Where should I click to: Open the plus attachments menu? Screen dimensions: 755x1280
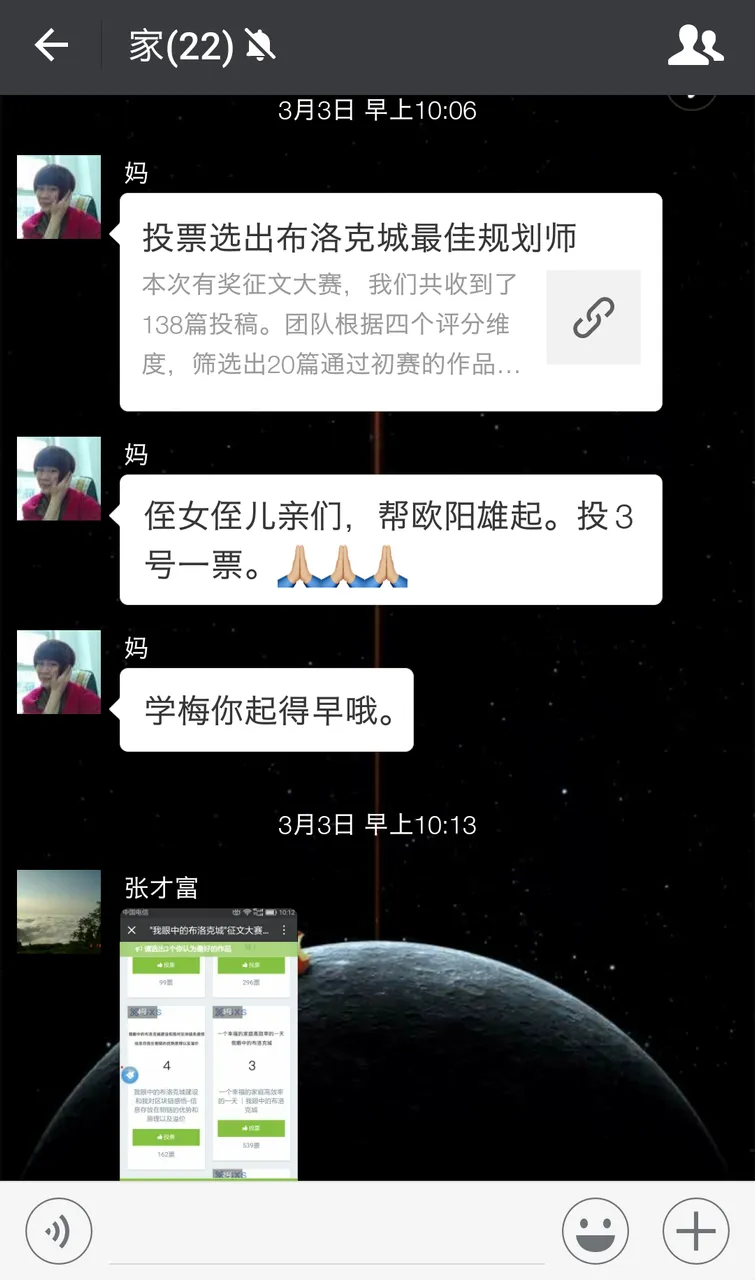point(696,1231)
